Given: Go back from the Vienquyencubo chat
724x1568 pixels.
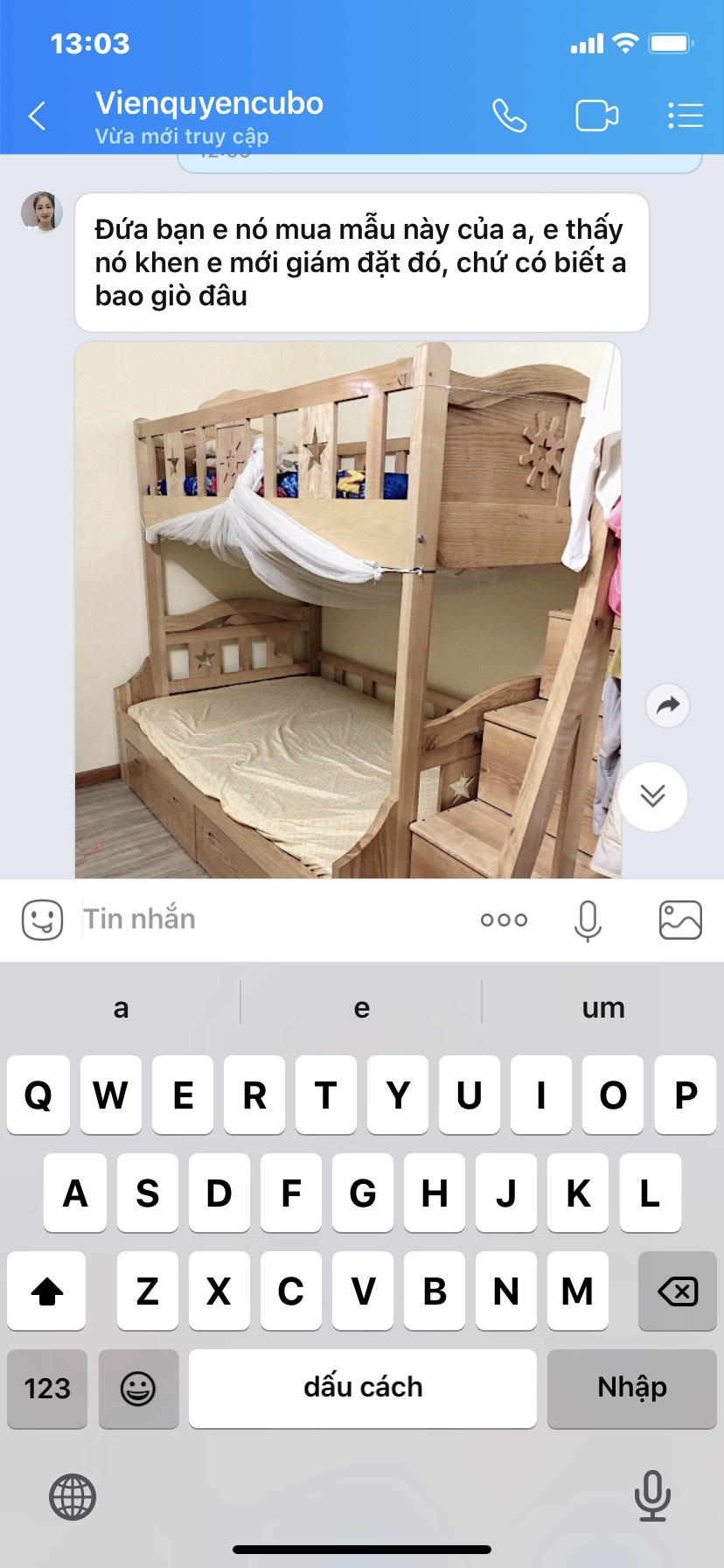Looking at the screenshot, I should (37, 115).
